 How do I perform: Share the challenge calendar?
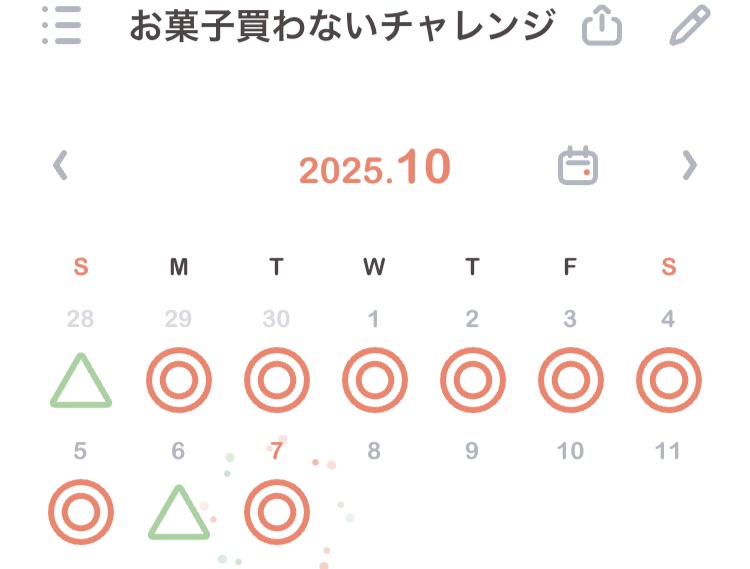point(602,25)
